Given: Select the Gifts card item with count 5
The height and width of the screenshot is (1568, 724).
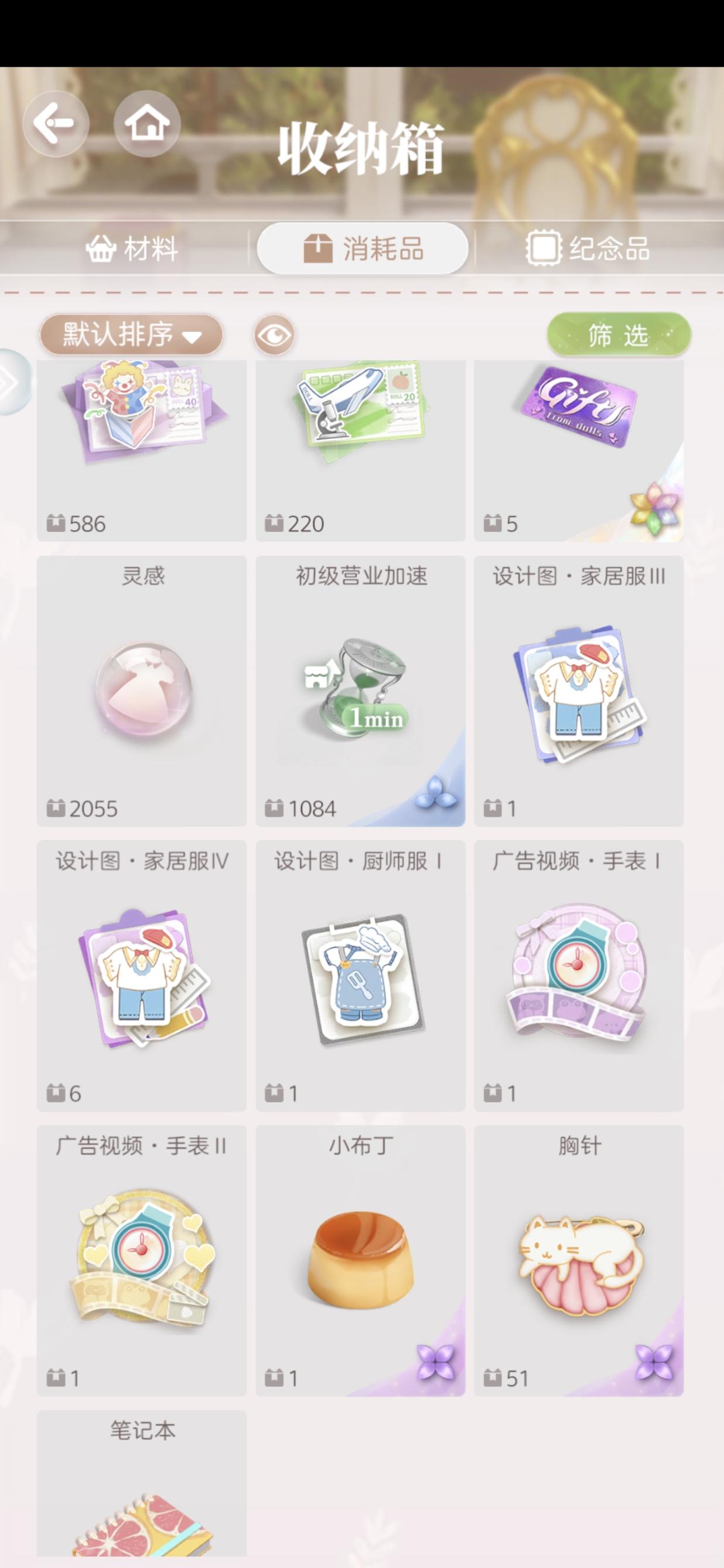Looking at the screenshot, I should [579, 451].
